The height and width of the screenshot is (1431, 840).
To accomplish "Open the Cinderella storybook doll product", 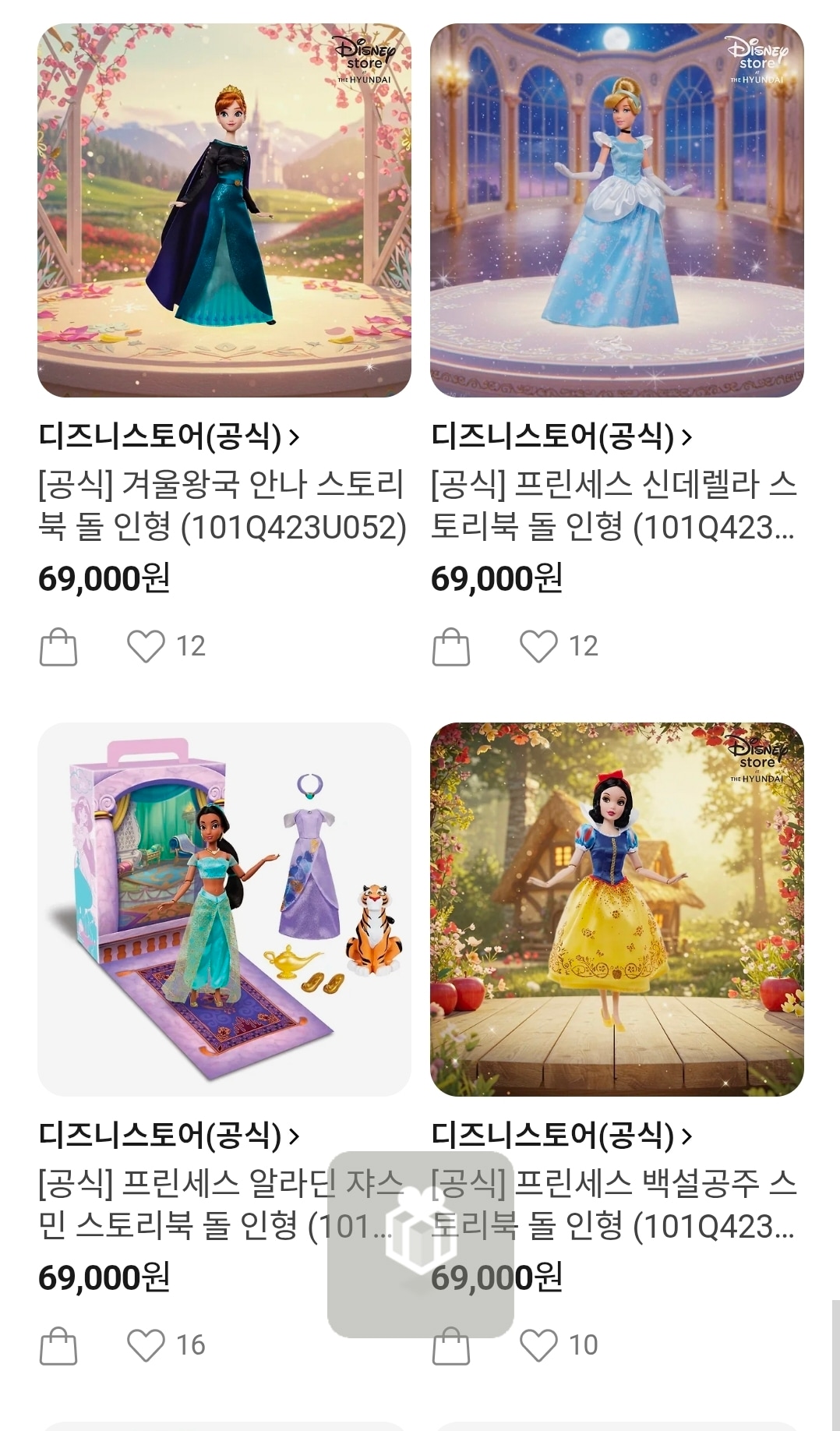I will pyautogui.click(x=617, y=210).
